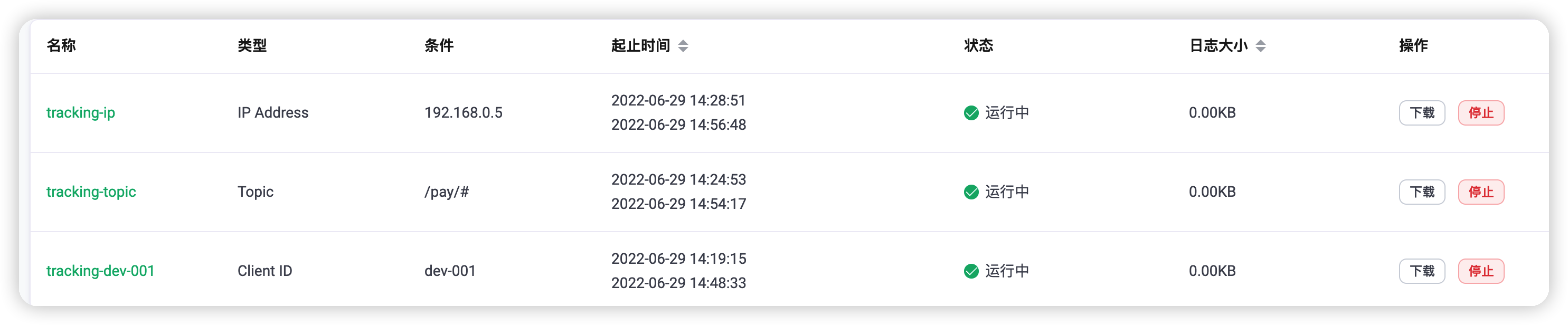Image resolution: width=1568 pixels, height=325 pixels.
Task: Download log for tracking-topic
Action: (x=1421, y=192)
